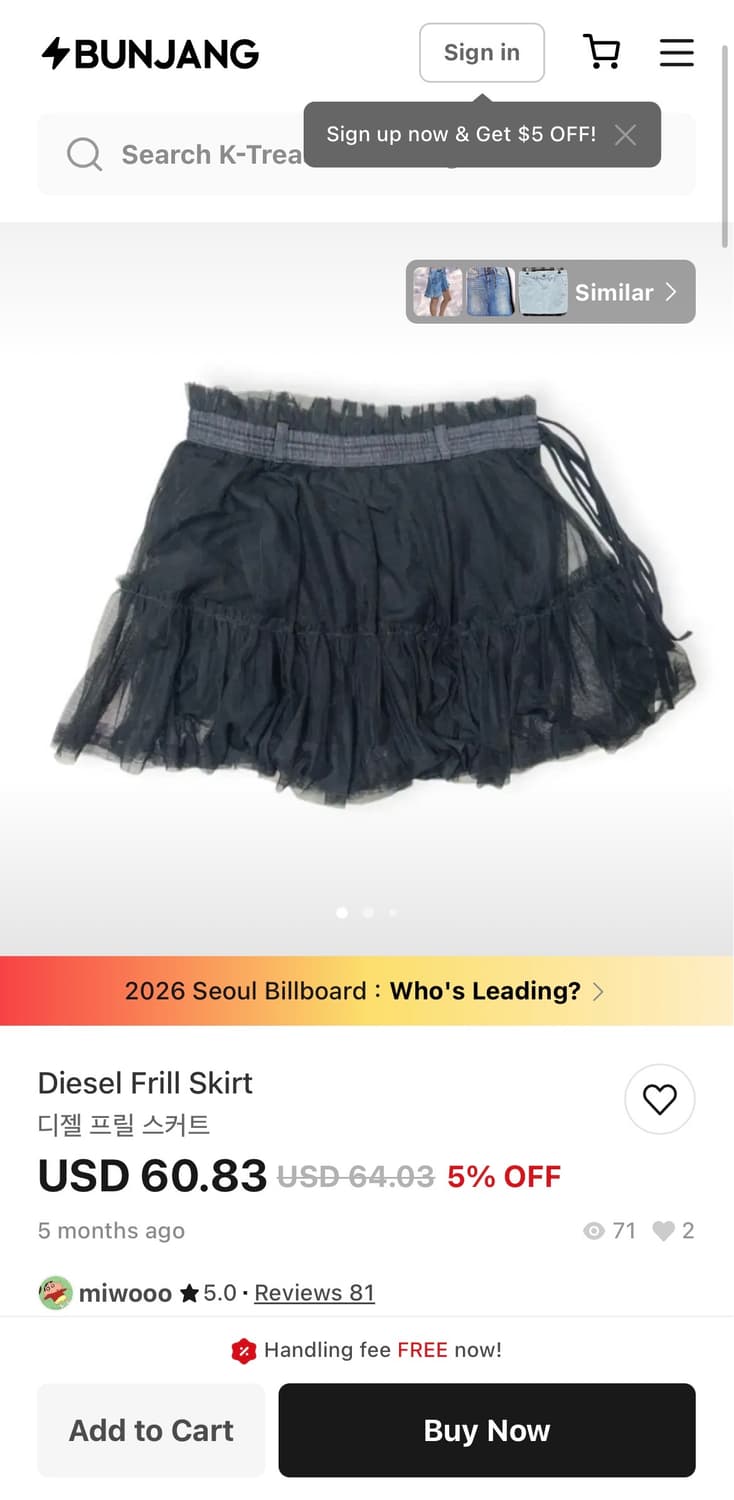Add to Cart
Image resolution: width=734 pixels, height=1500 pixels.
point(151,1430)
